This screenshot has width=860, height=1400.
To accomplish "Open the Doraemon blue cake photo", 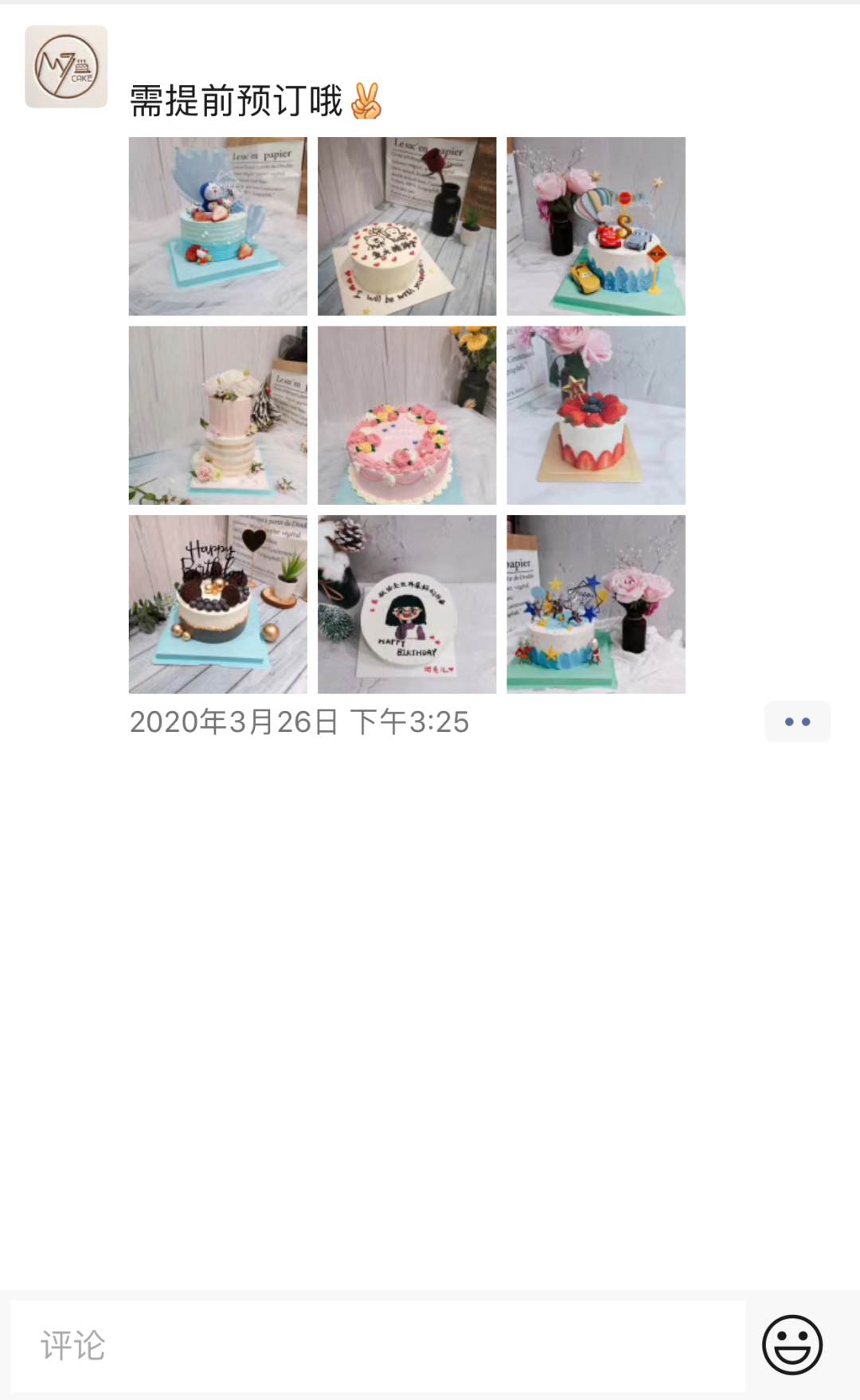I will pyautogui.click(x=218, y=226).
